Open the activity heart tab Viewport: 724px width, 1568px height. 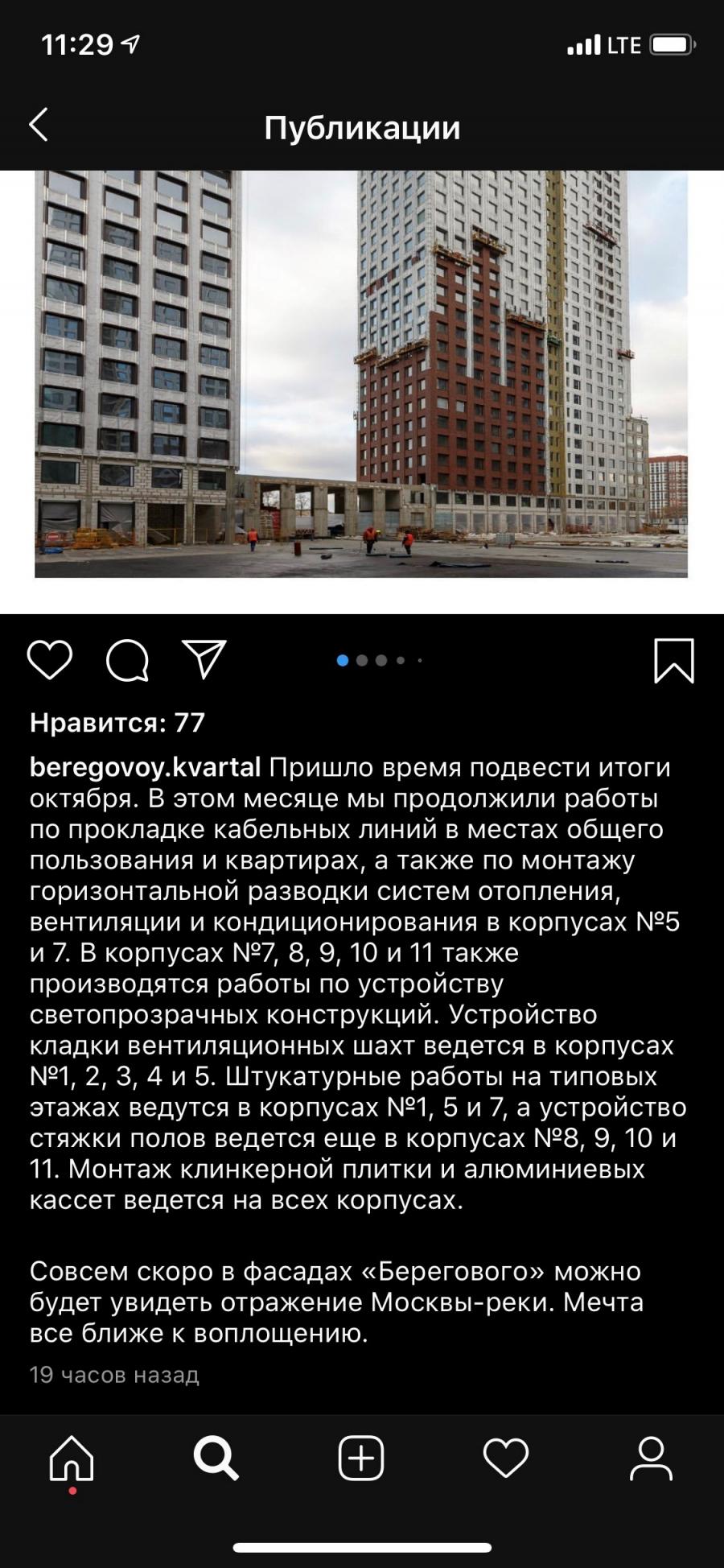tap(506, 1459)
